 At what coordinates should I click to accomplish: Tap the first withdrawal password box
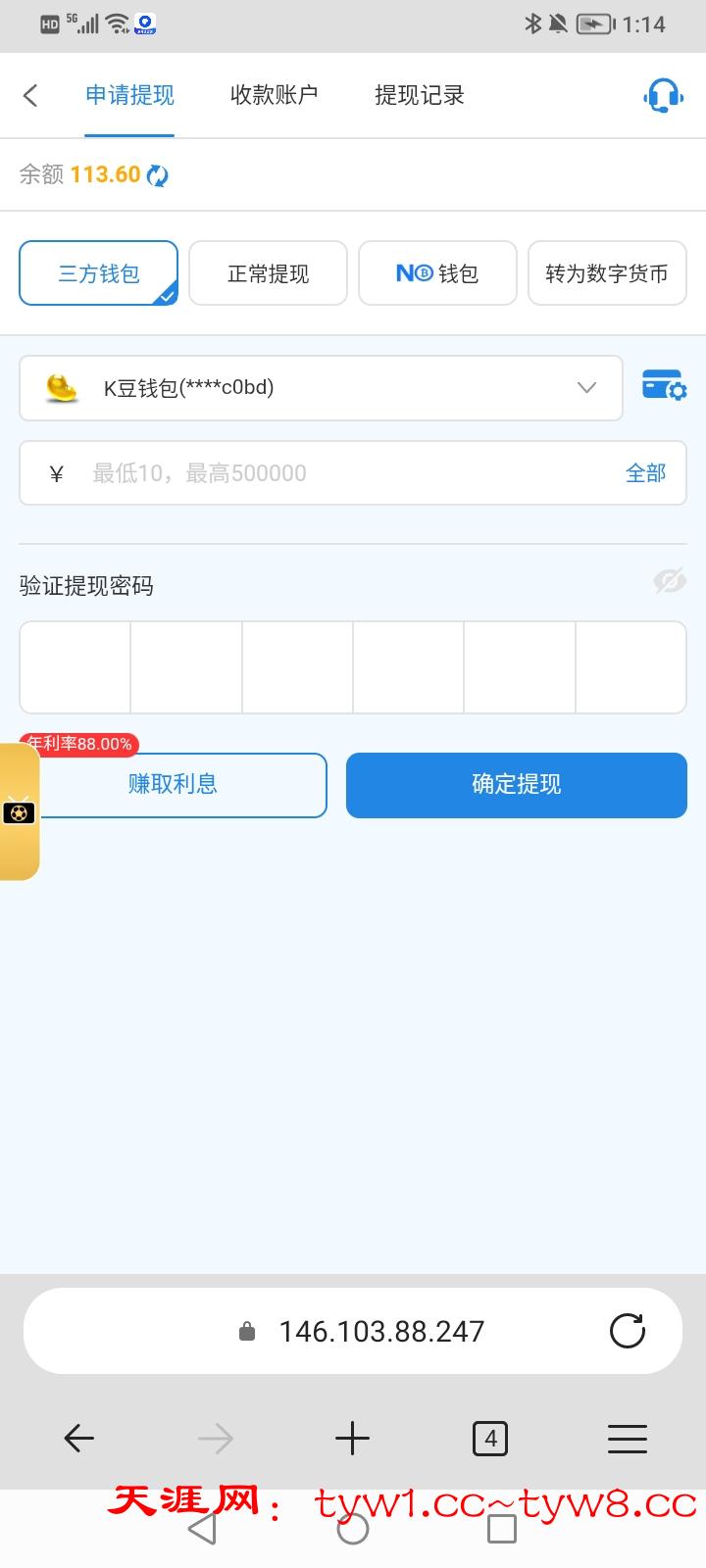(76, 667)
